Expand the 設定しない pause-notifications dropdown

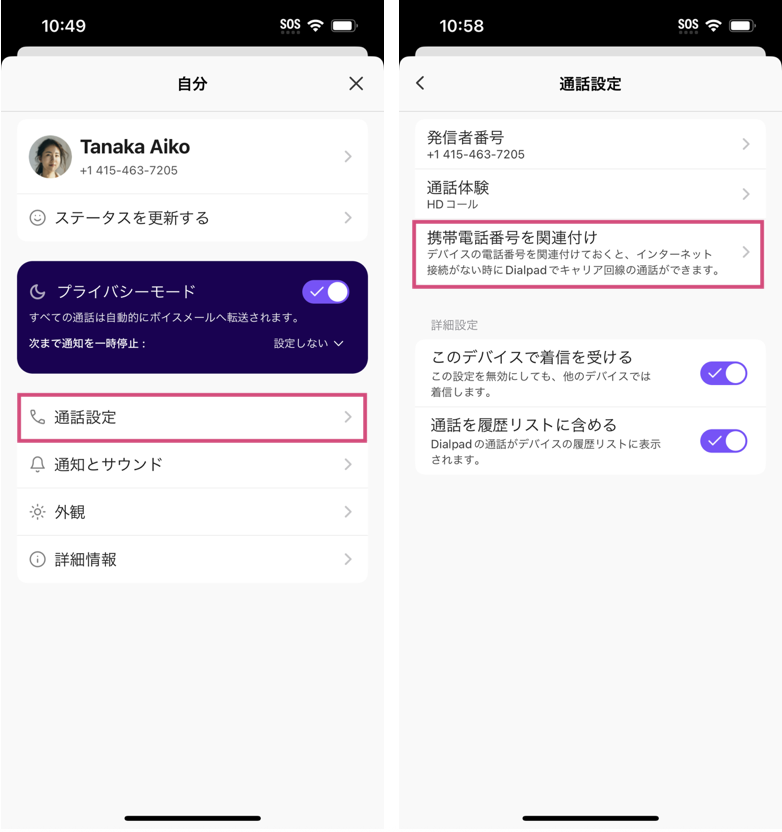309,343
